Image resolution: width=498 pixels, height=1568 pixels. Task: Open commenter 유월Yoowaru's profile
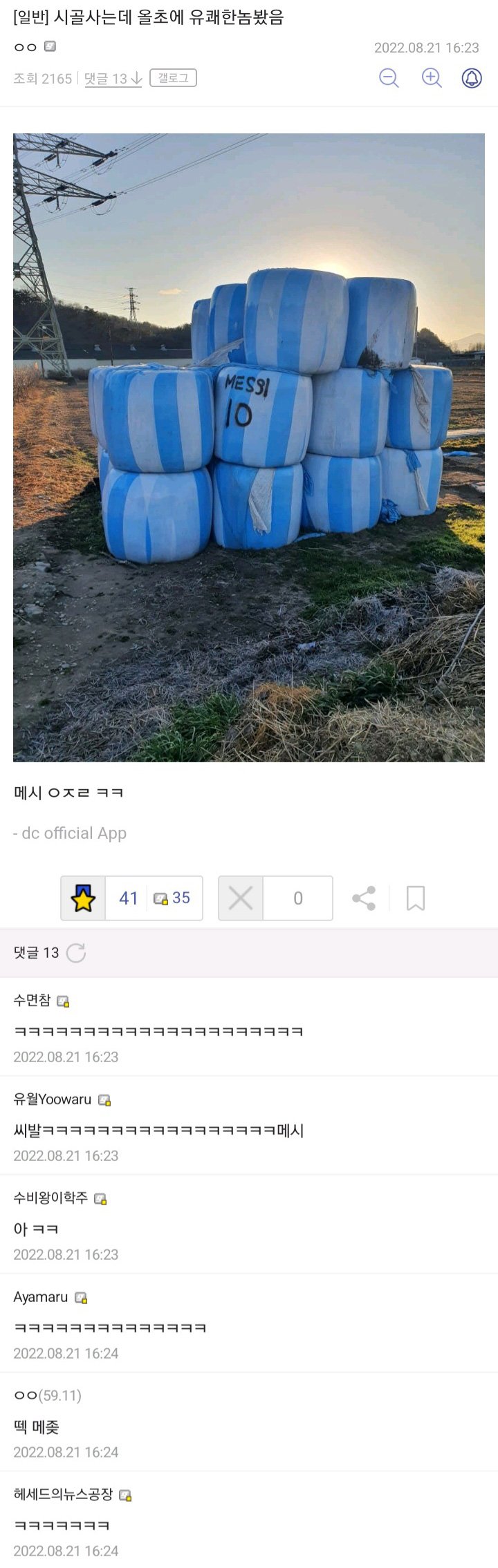click(x=53, y=1099)
